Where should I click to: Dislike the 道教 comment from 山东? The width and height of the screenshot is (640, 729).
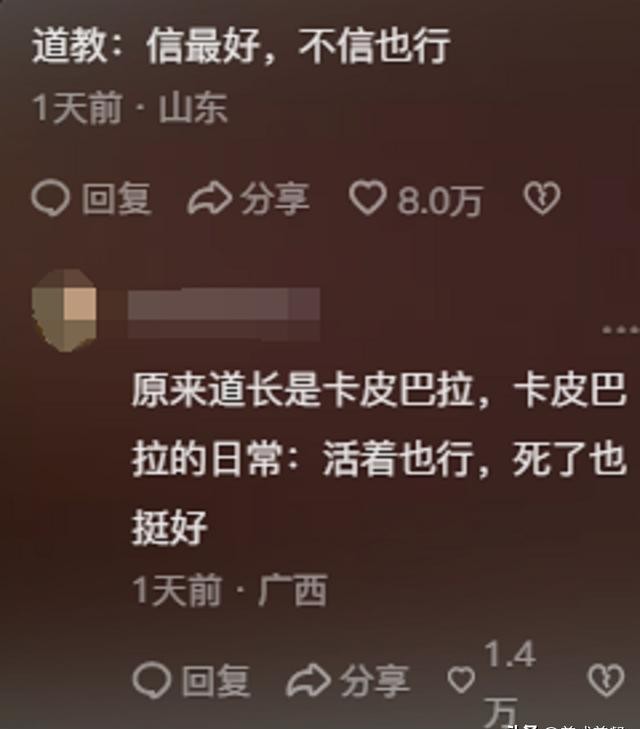[x=542, y=199]
